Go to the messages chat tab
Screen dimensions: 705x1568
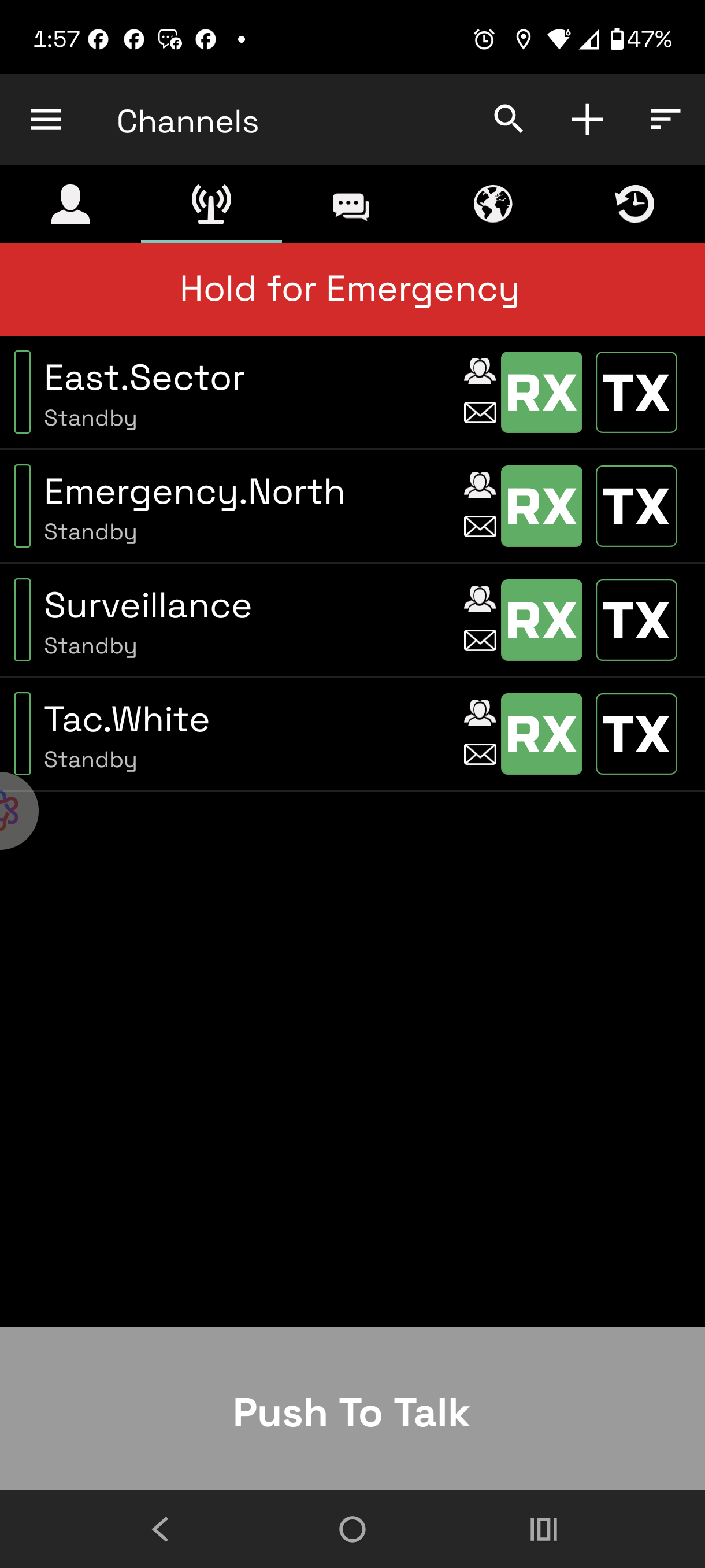351,206
